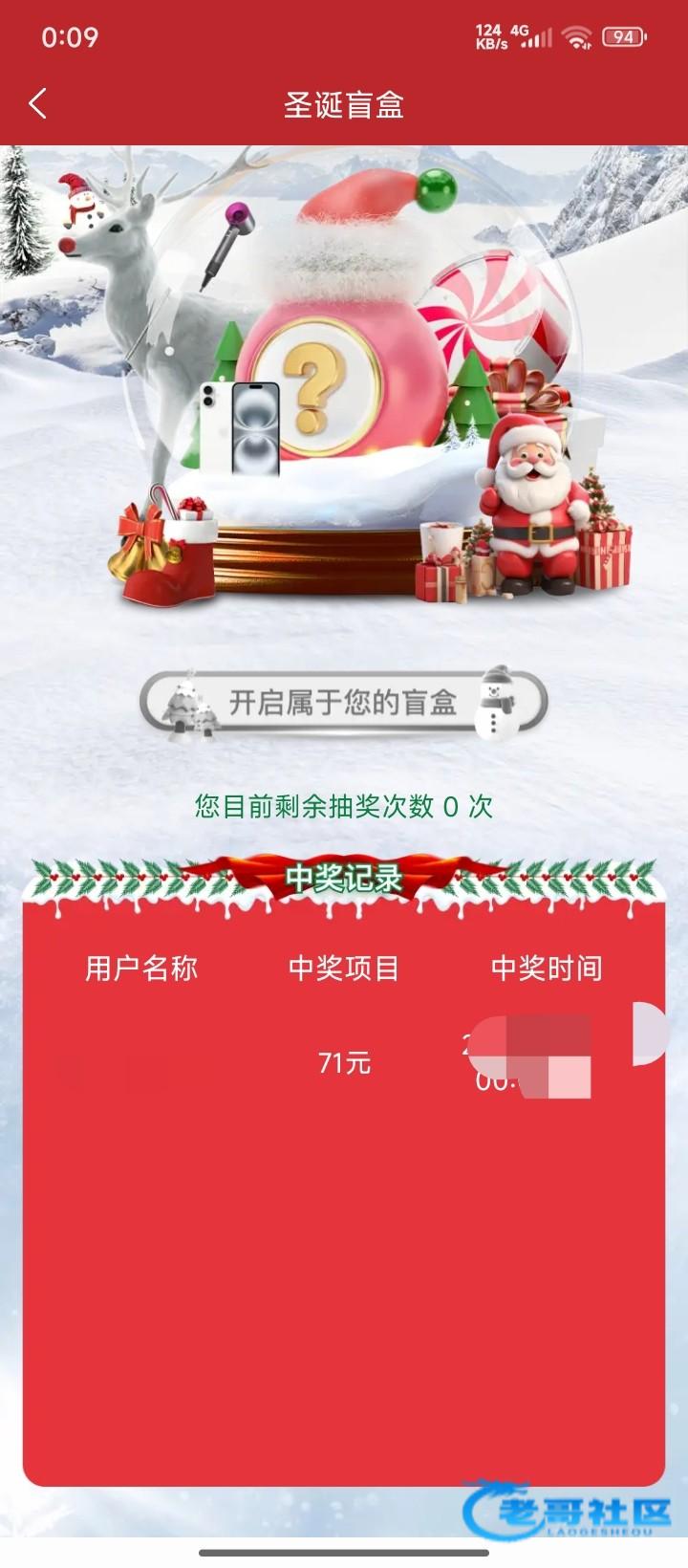The width and height of the screenshot is (688, 1568).
Task: Go back from the 圣诞盲盒 page
Action: pyautogui.click(x=38, y=103)
